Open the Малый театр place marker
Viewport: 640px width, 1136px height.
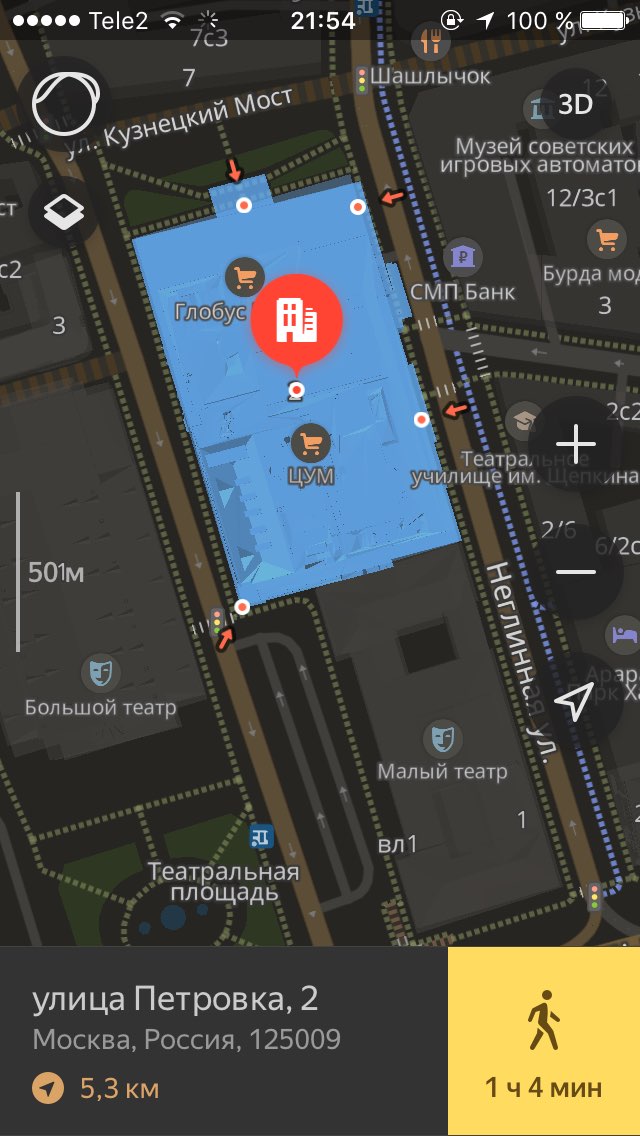(442, 738)
